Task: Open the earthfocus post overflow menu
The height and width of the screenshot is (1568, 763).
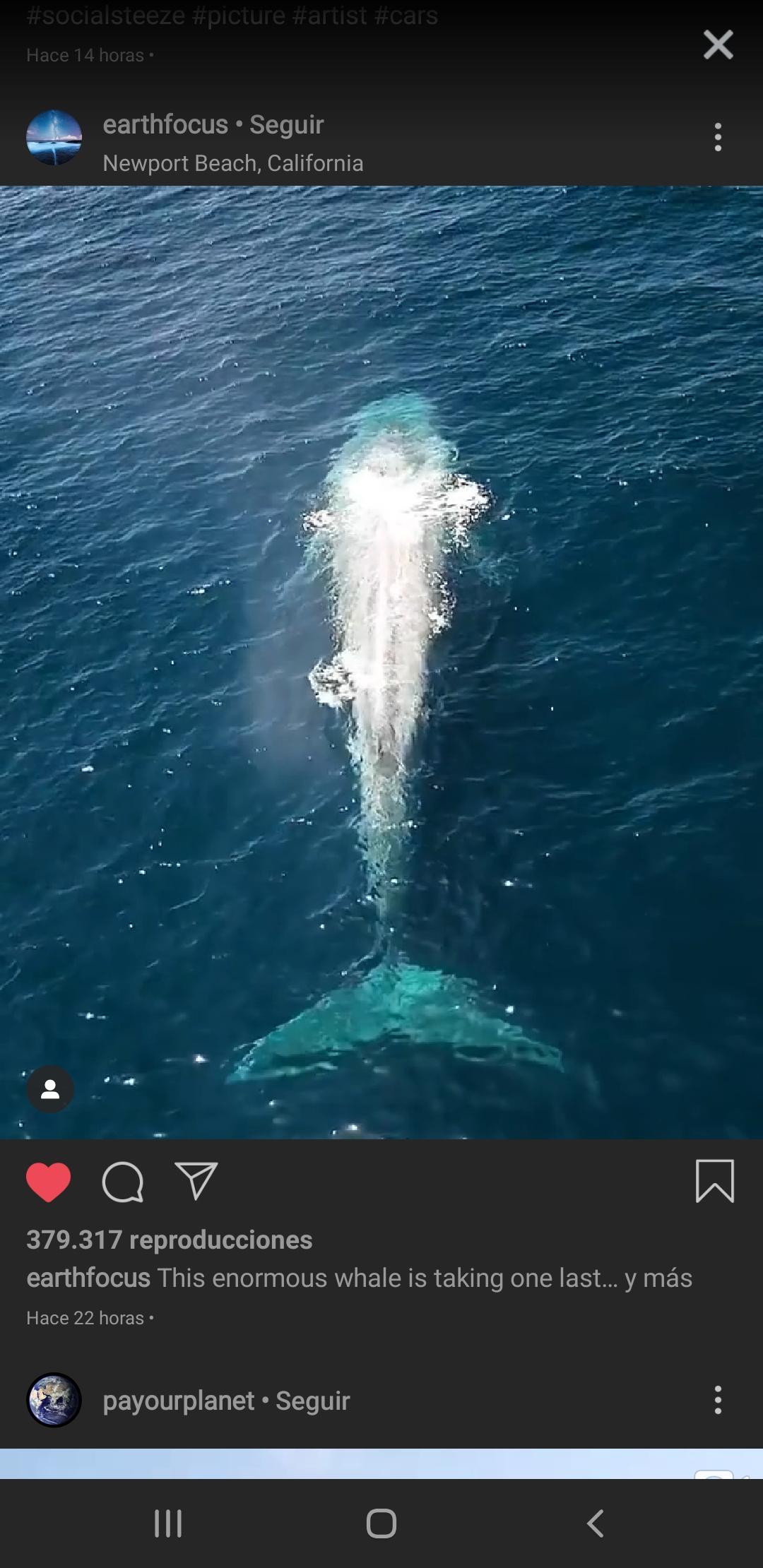Action: coord(718,137)
